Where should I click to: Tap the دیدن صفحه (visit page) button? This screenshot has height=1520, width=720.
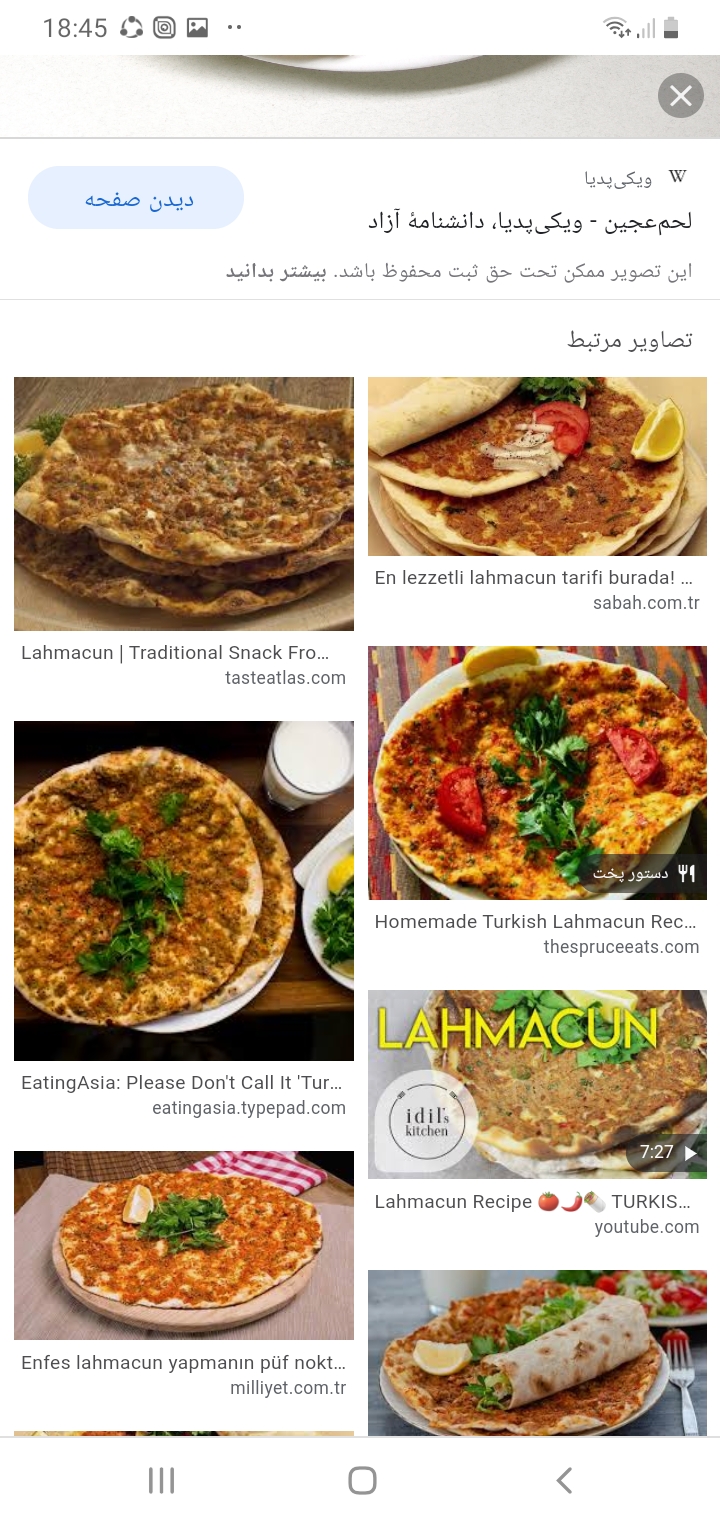(x=136, y=199)
